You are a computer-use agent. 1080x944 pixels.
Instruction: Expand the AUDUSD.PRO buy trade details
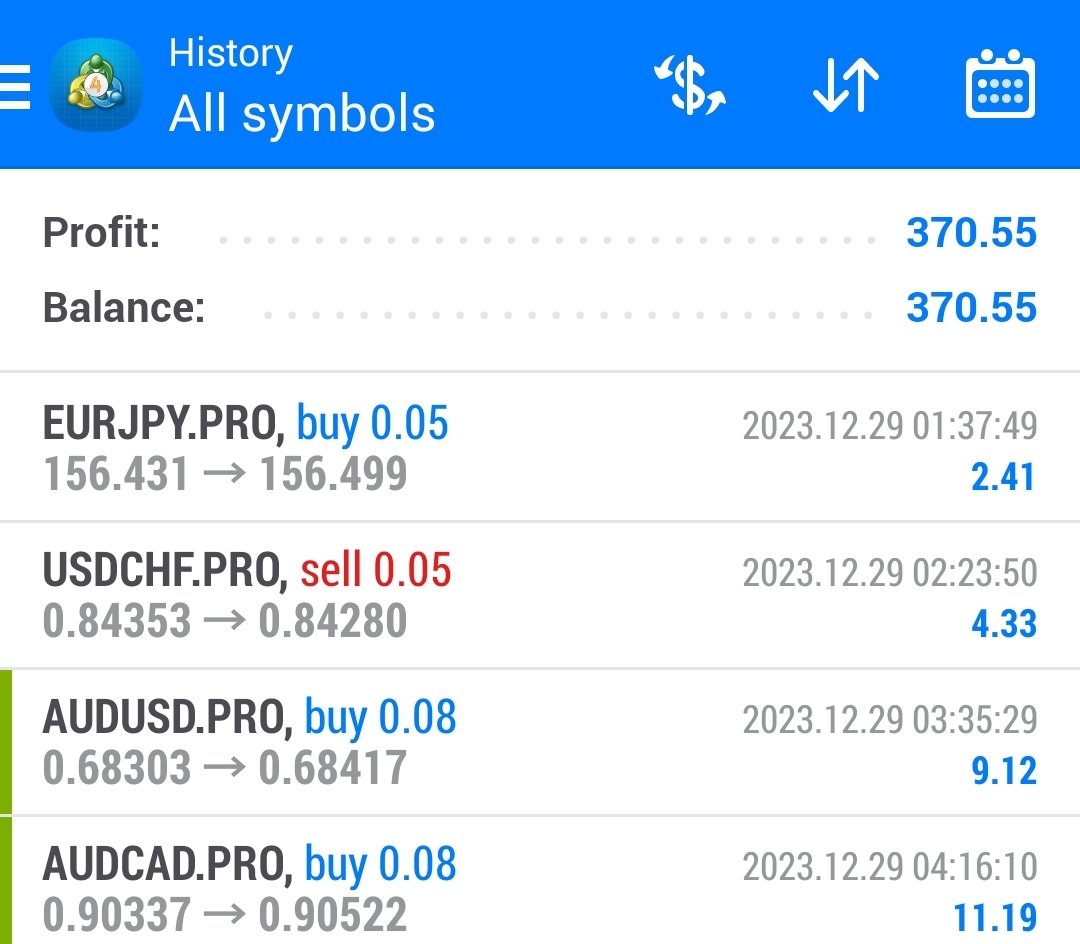(x=540, y=743)
